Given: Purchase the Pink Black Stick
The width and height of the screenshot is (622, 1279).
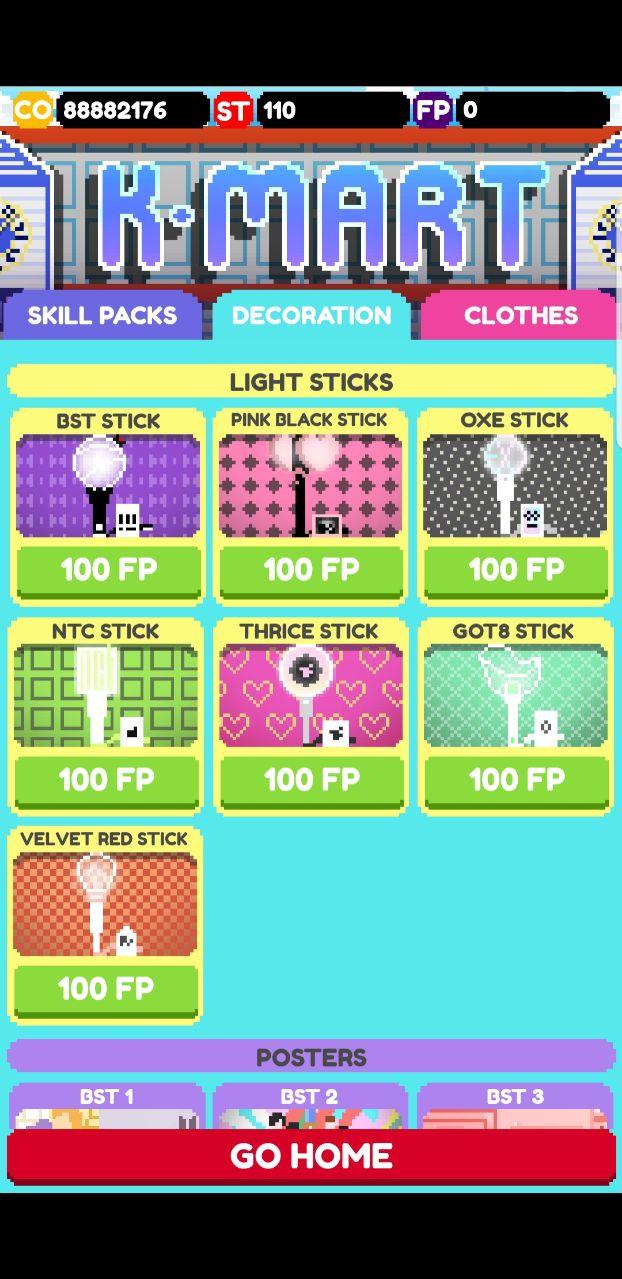Looking at the screenshot, I should point(311,570).
